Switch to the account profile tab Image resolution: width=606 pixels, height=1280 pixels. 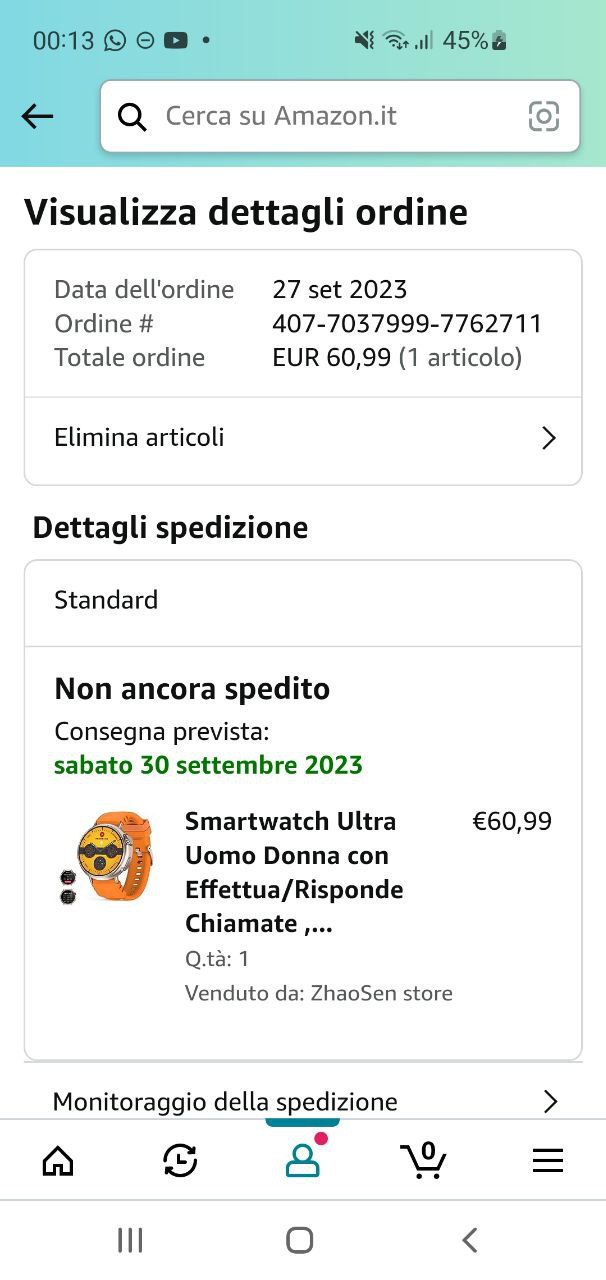tap(302, 1160)
